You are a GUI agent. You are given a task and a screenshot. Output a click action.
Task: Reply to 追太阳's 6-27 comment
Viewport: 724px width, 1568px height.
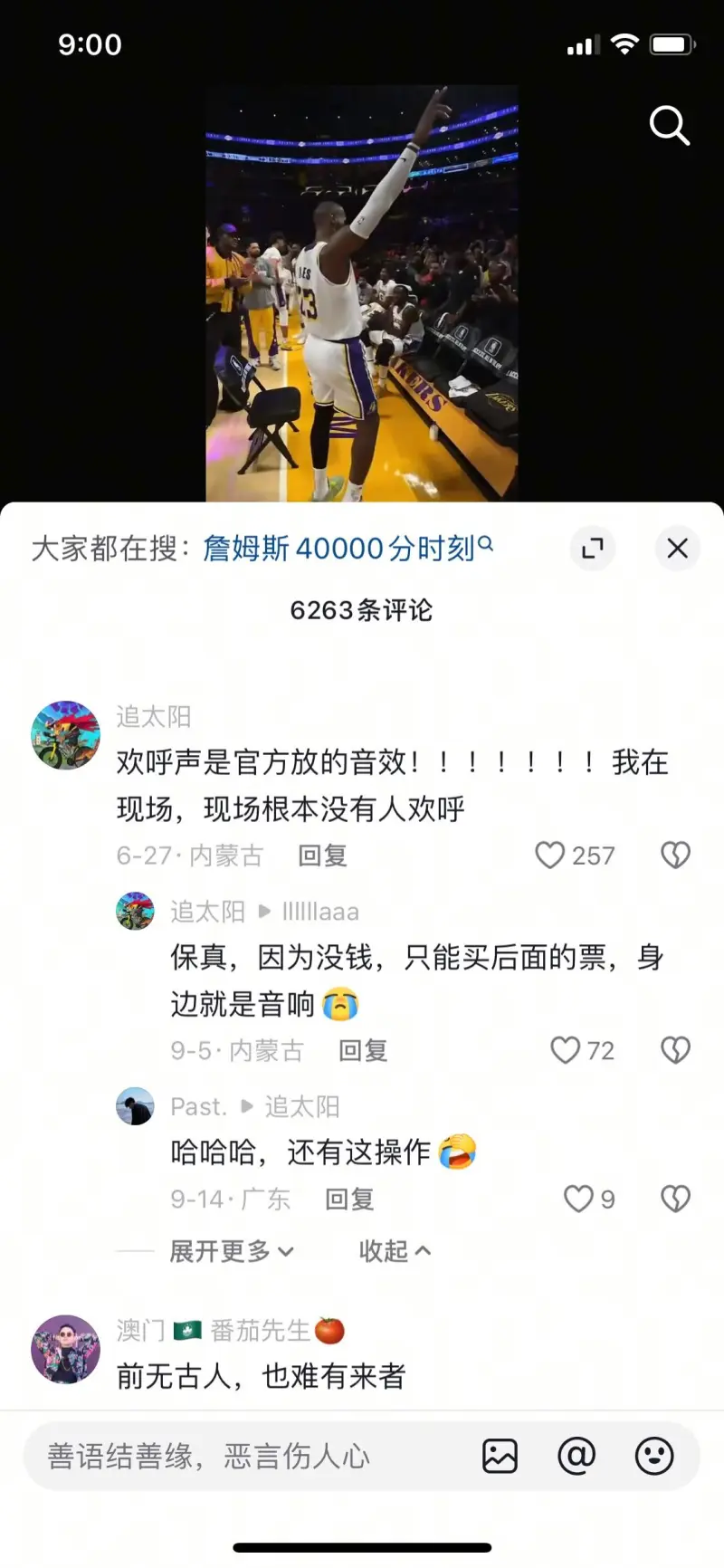click(x=322, y=856)
